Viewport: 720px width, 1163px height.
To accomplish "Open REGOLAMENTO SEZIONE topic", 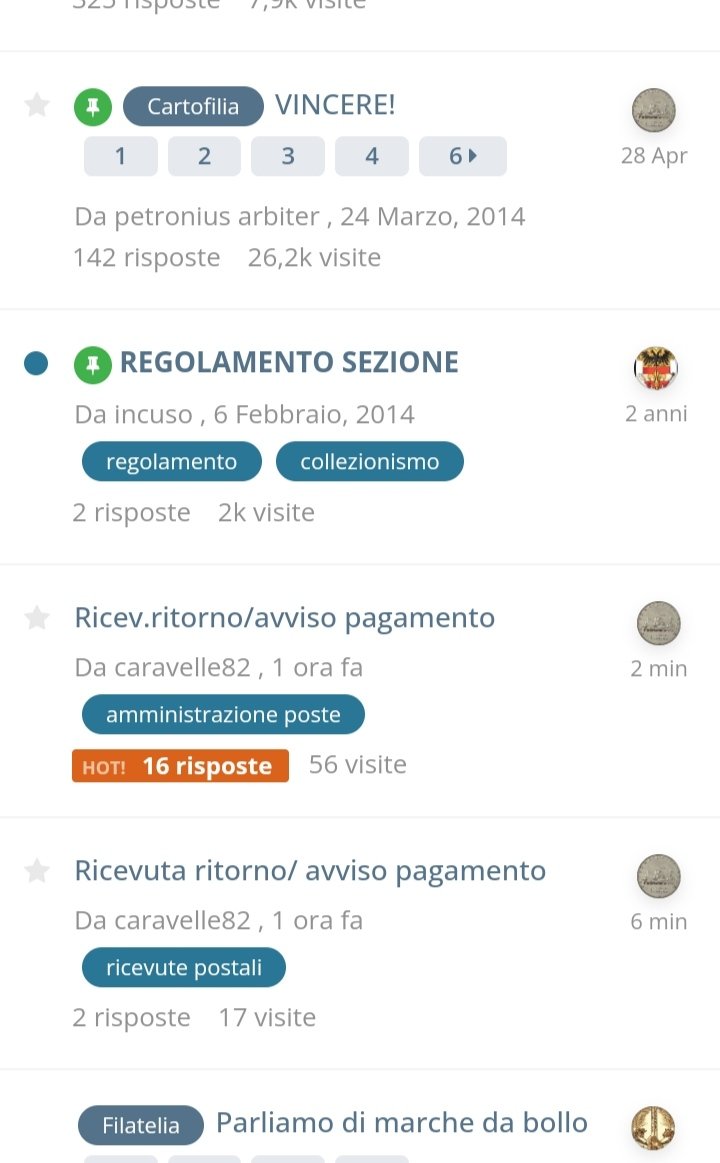I will pyautogui.click(x=289, y=362).
